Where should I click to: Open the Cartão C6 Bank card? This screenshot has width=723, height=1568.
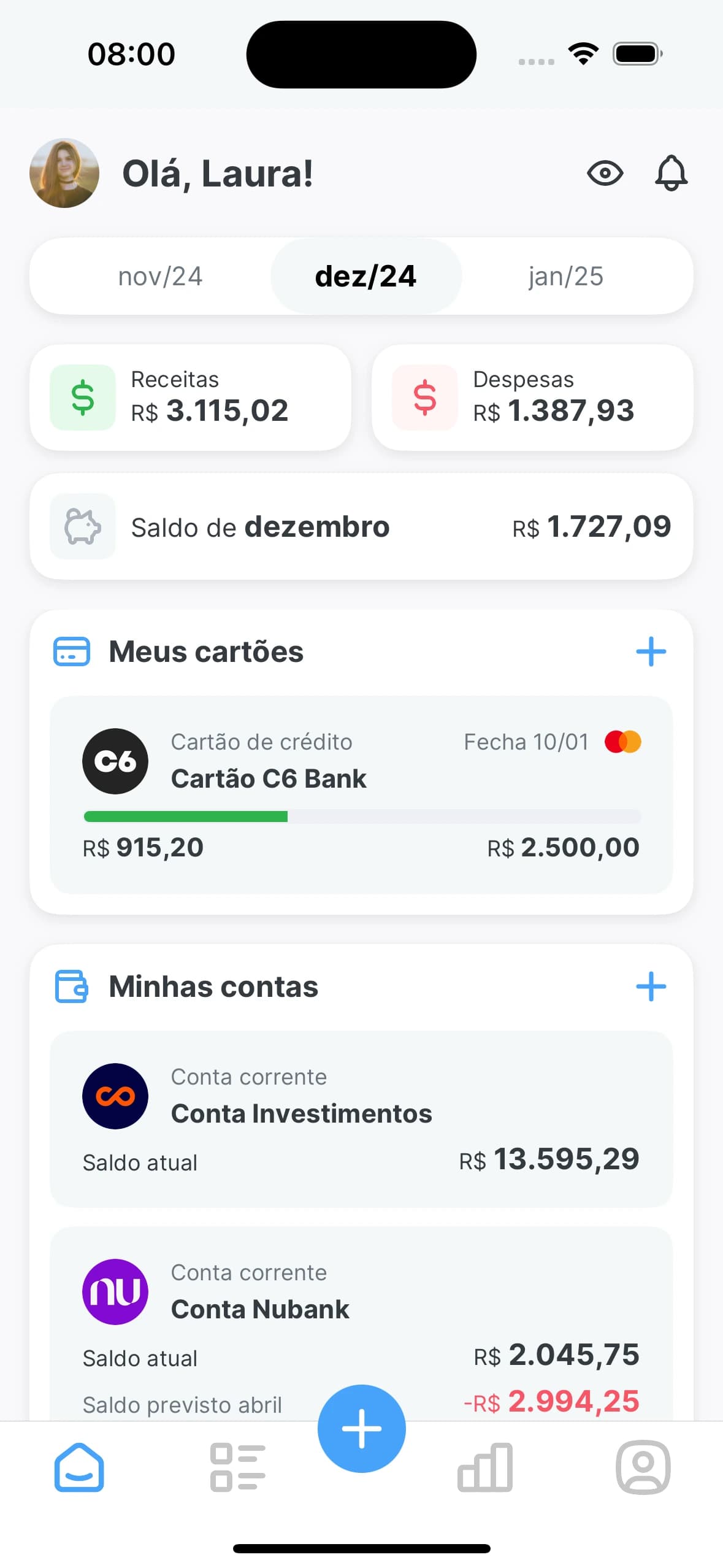pyautogui.click(x=361, y=794)
